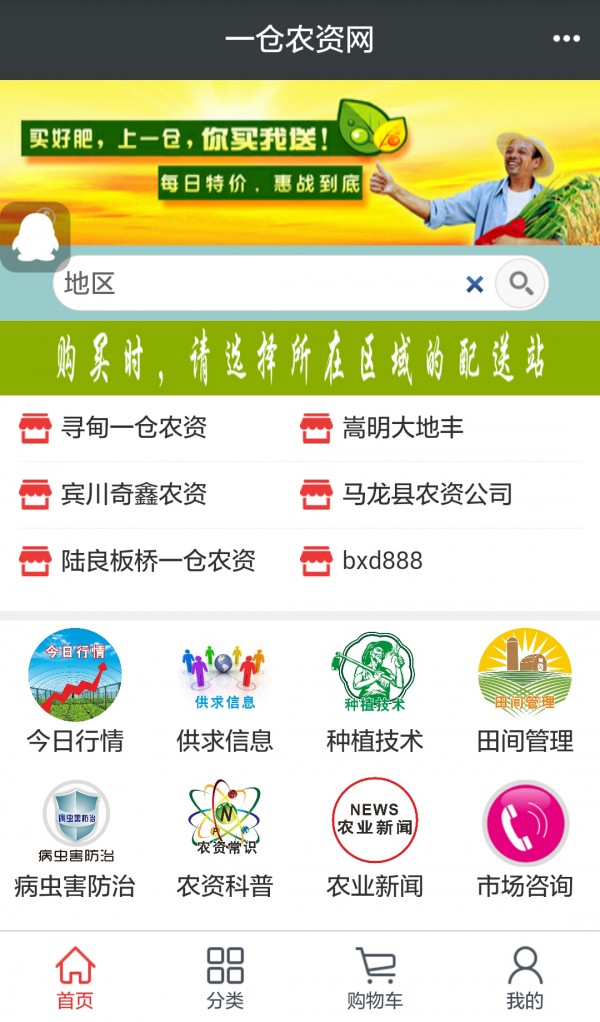Open the three-dot overflow menu
The image size is (600, 1022).
click(x=566, y=39)
